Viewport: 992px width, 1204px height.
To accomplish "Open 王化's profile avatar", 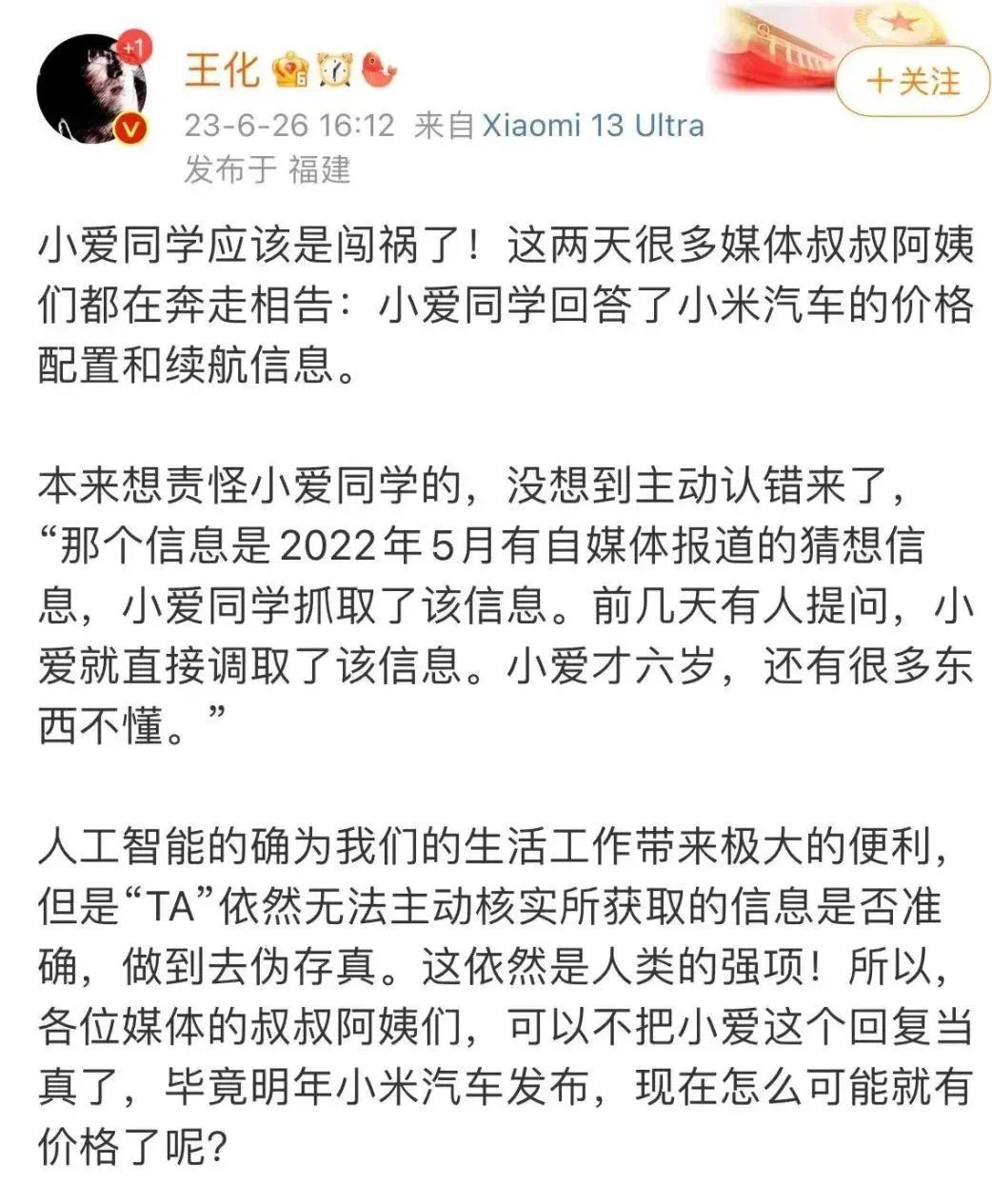I will 91,89.
